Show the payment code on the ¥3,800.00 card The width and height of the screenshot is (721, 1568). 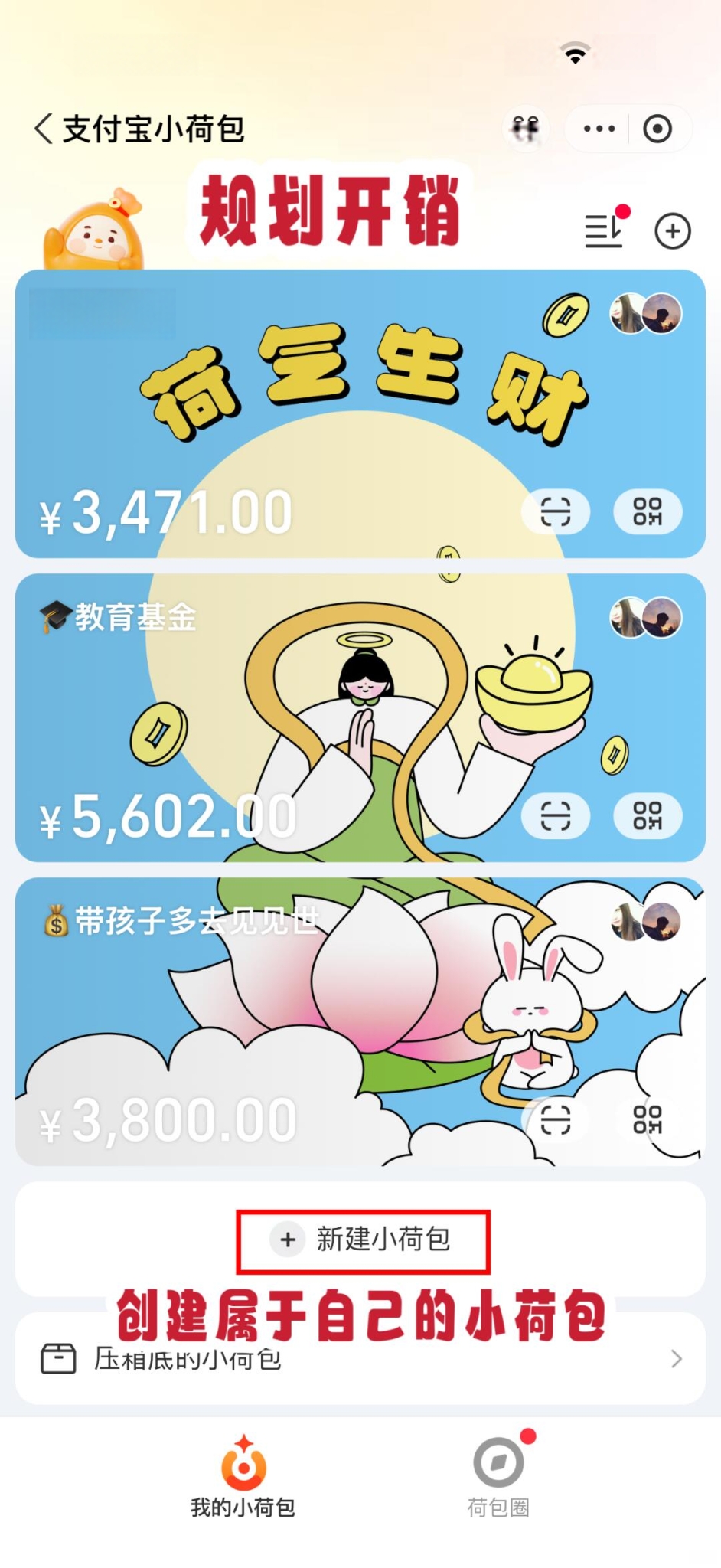click(x=648, y=1119)
